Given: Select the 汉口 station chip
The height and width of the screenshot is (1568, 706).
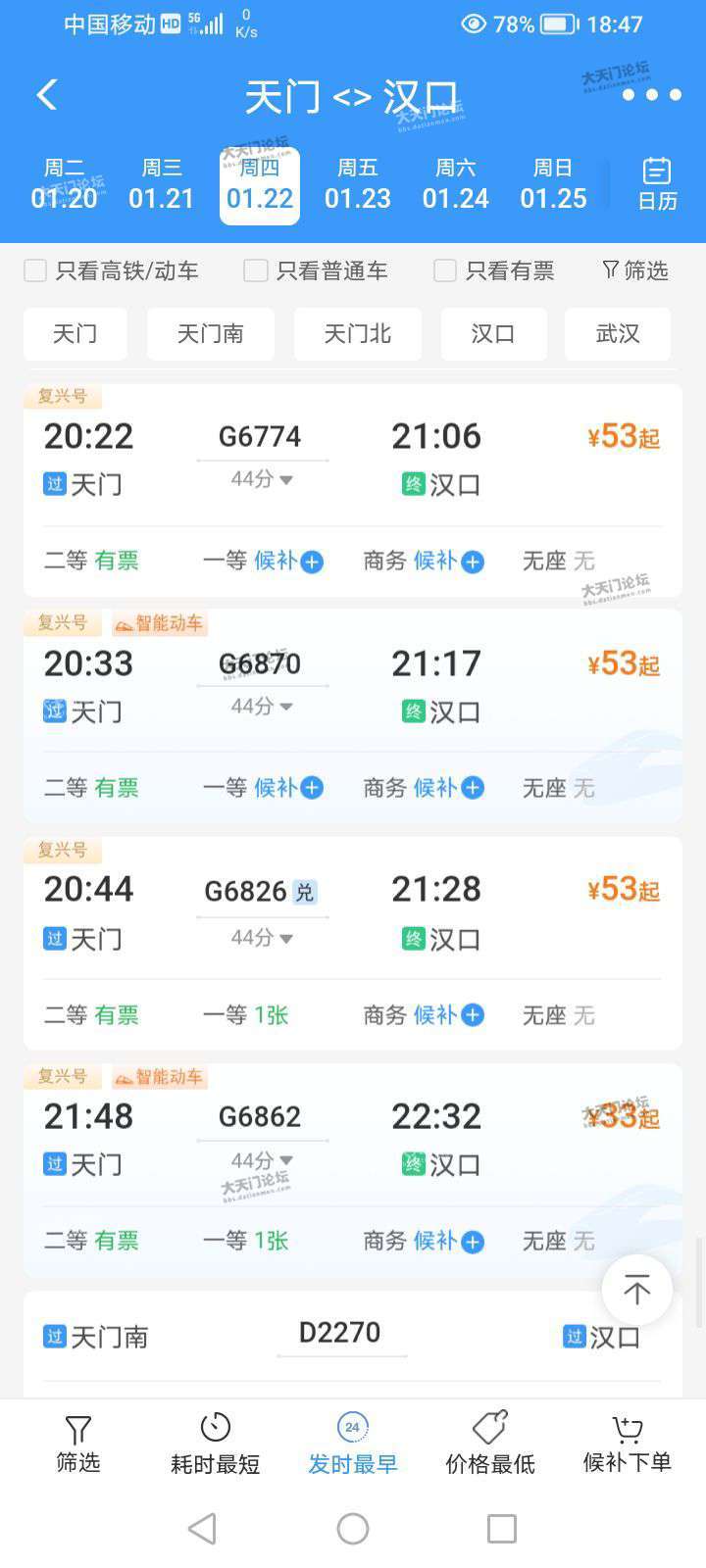Looking at the screenshot, I should point(492,334).
